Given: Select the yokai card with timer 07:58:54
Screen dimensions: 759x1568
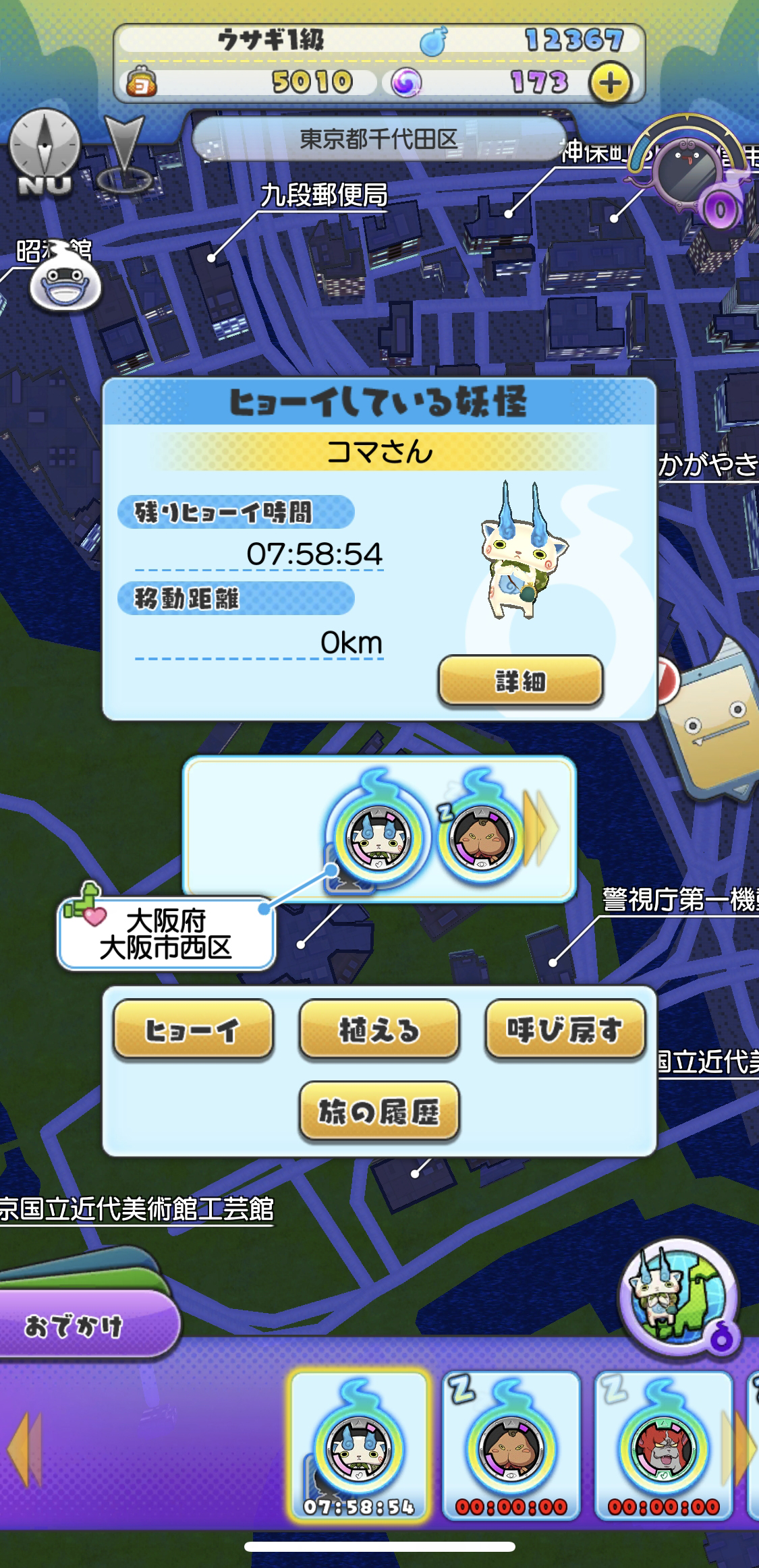Looking at the screenshot, I should pos(359,1446).
